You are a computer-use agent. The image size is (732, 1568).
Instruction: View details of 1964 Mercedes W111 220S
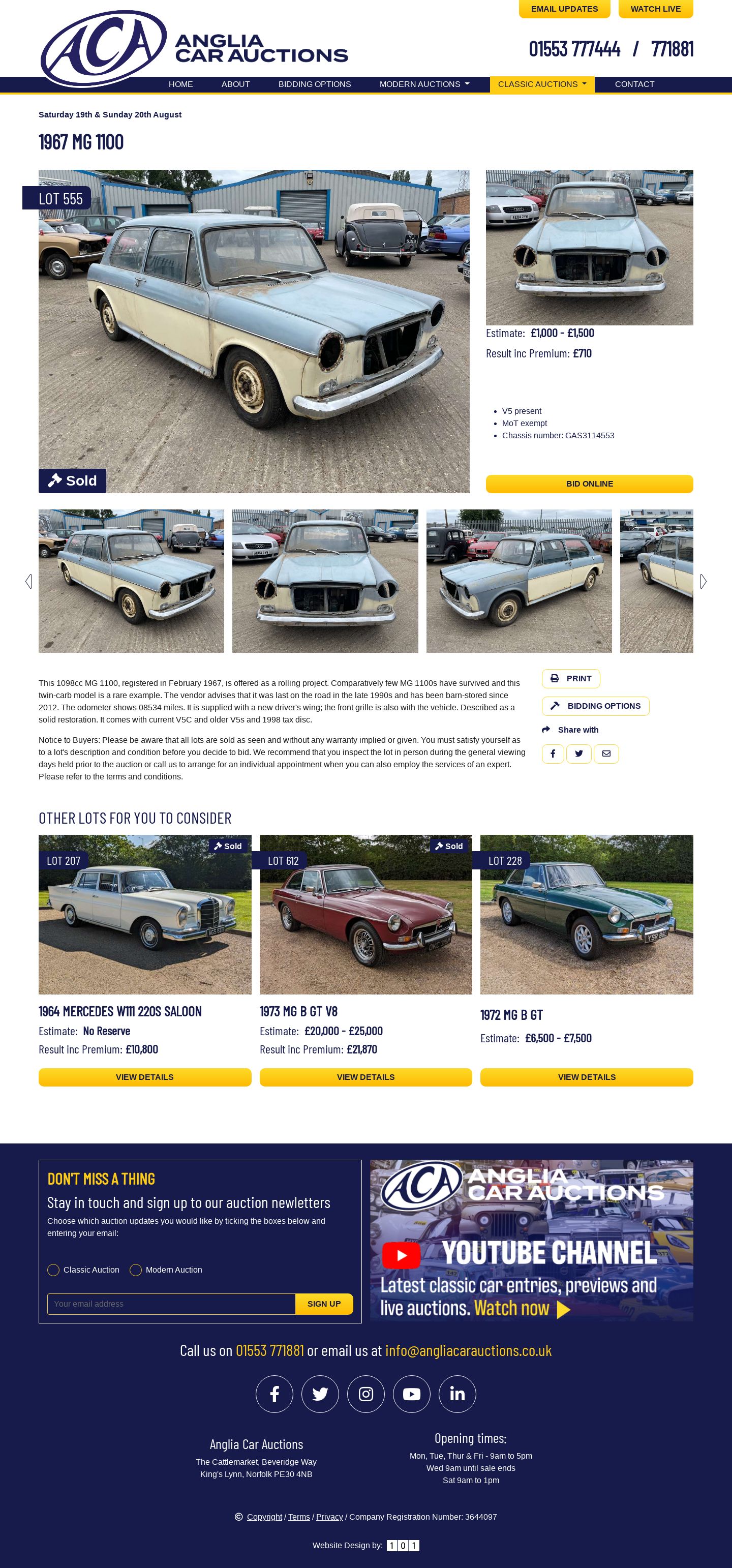[x=145, y=1077]
